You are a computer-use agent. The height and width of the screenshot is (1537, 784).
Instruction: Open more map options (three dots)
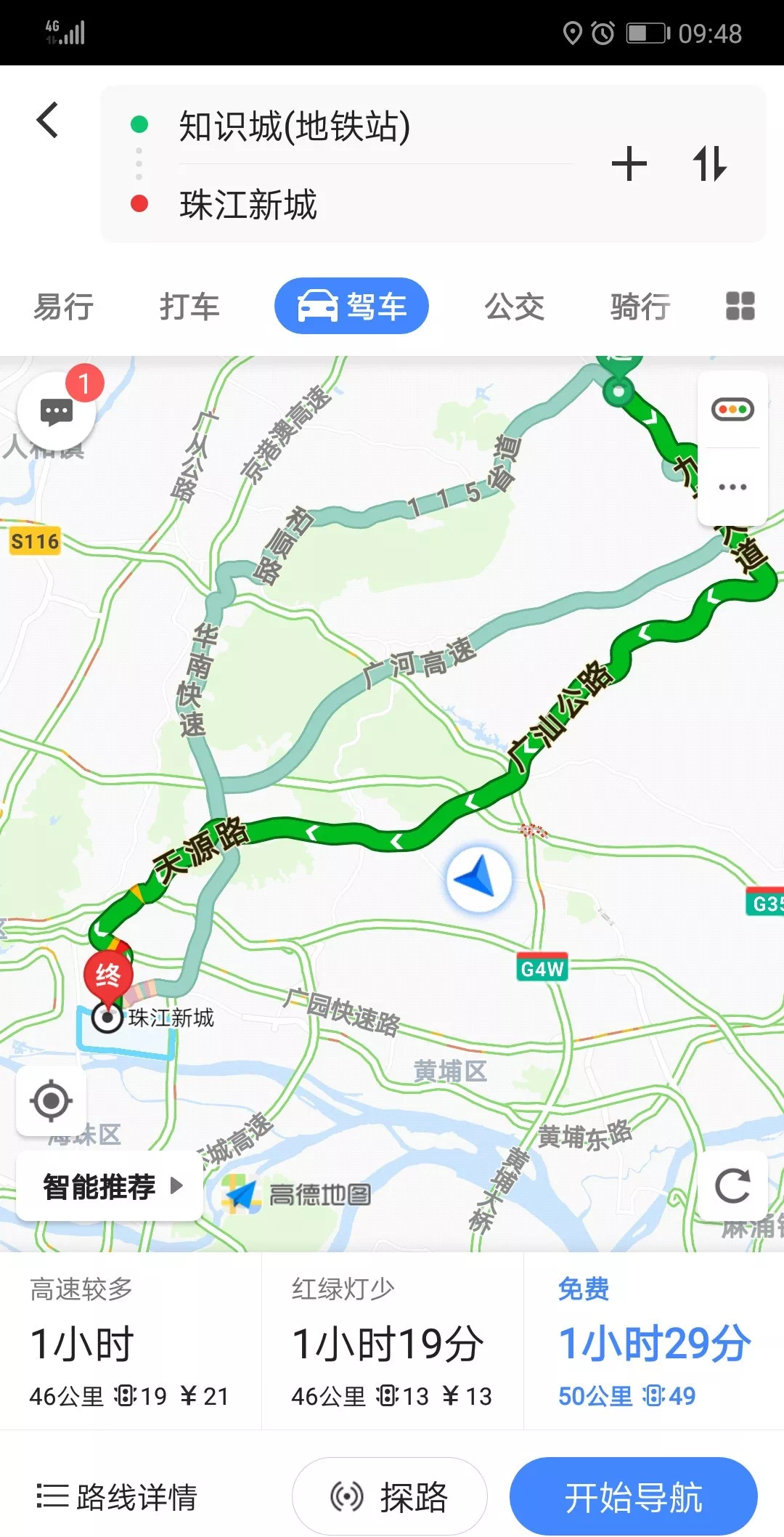[x=732, y=487]
